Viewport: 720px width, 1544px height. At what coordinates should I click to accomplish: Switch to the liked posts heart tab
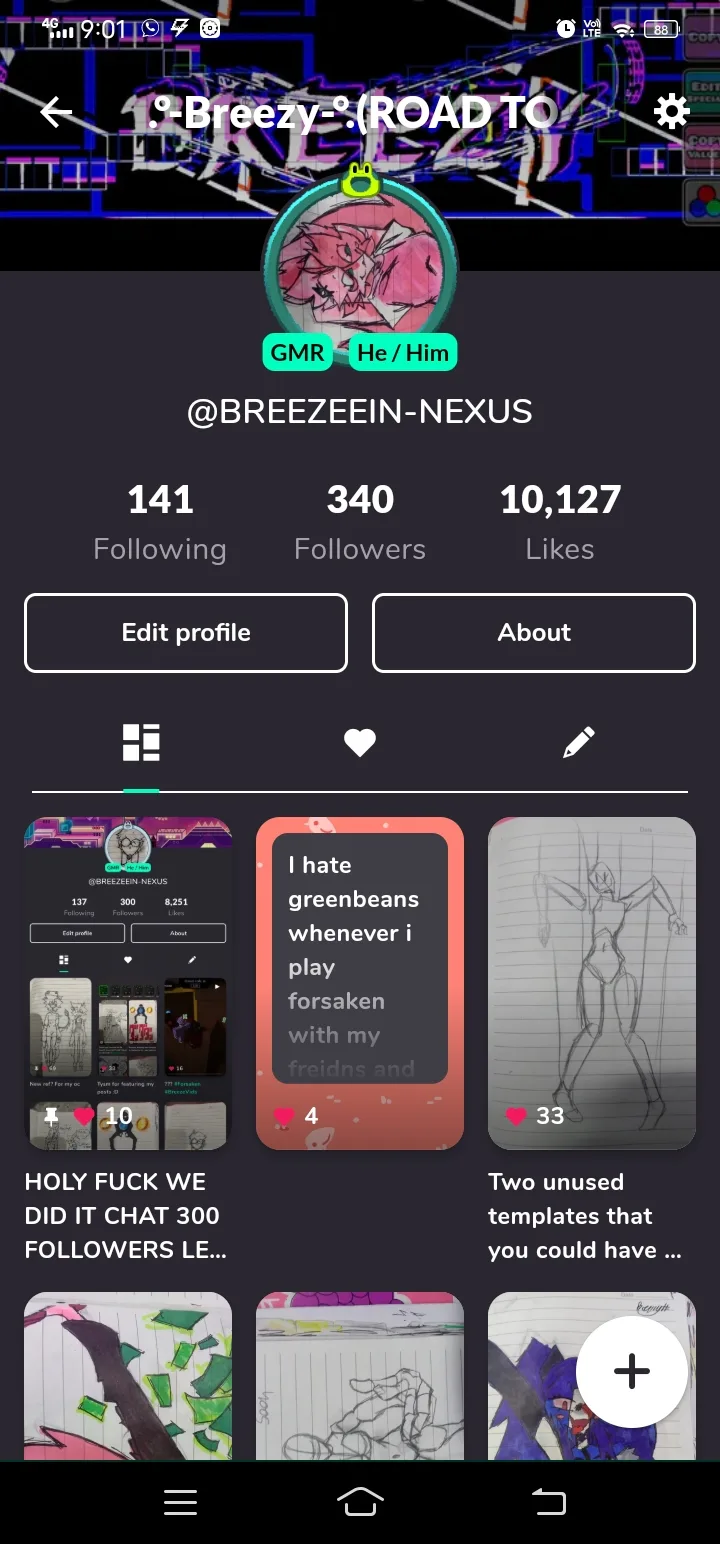[360, 743]
